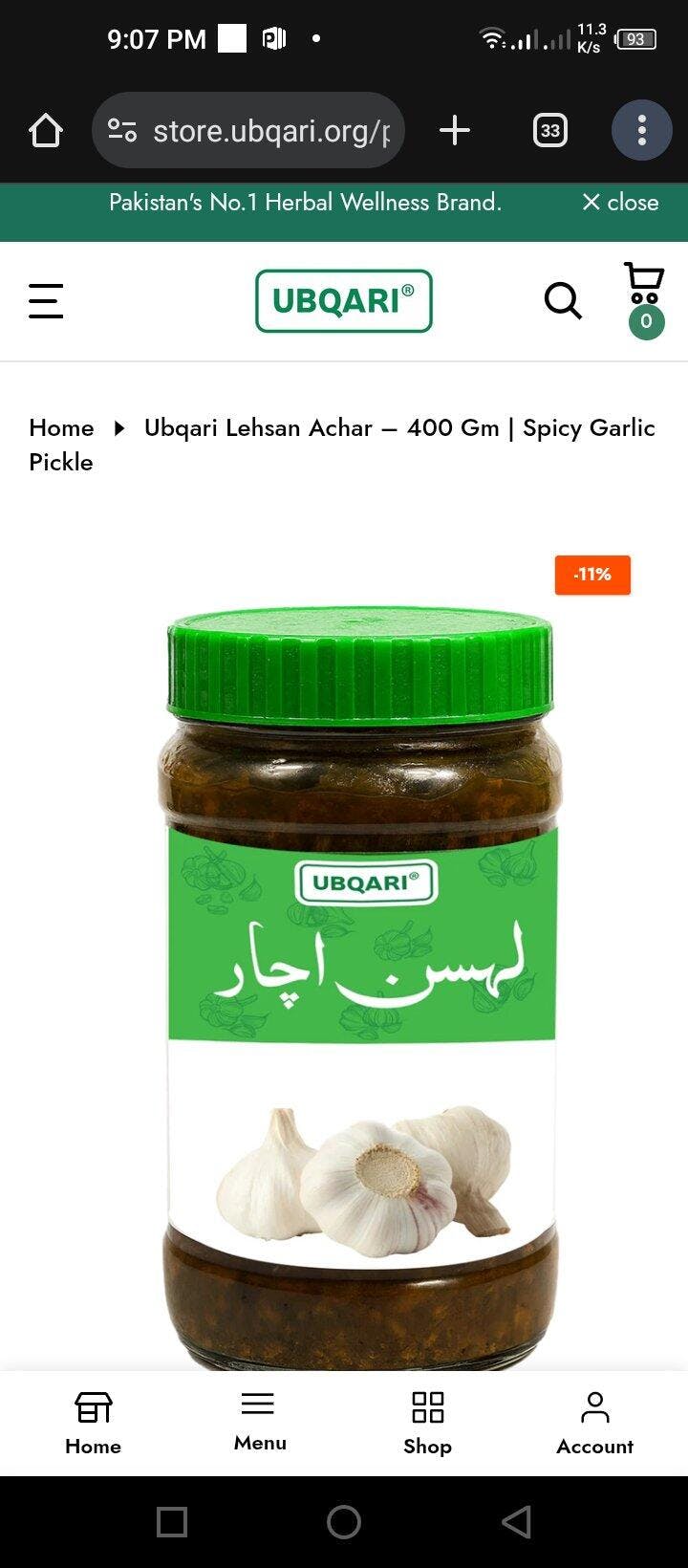Viewport: 688px width, 1568px height.
Task: Open the browser overflow menu
Action: click(x=641, y=130)
